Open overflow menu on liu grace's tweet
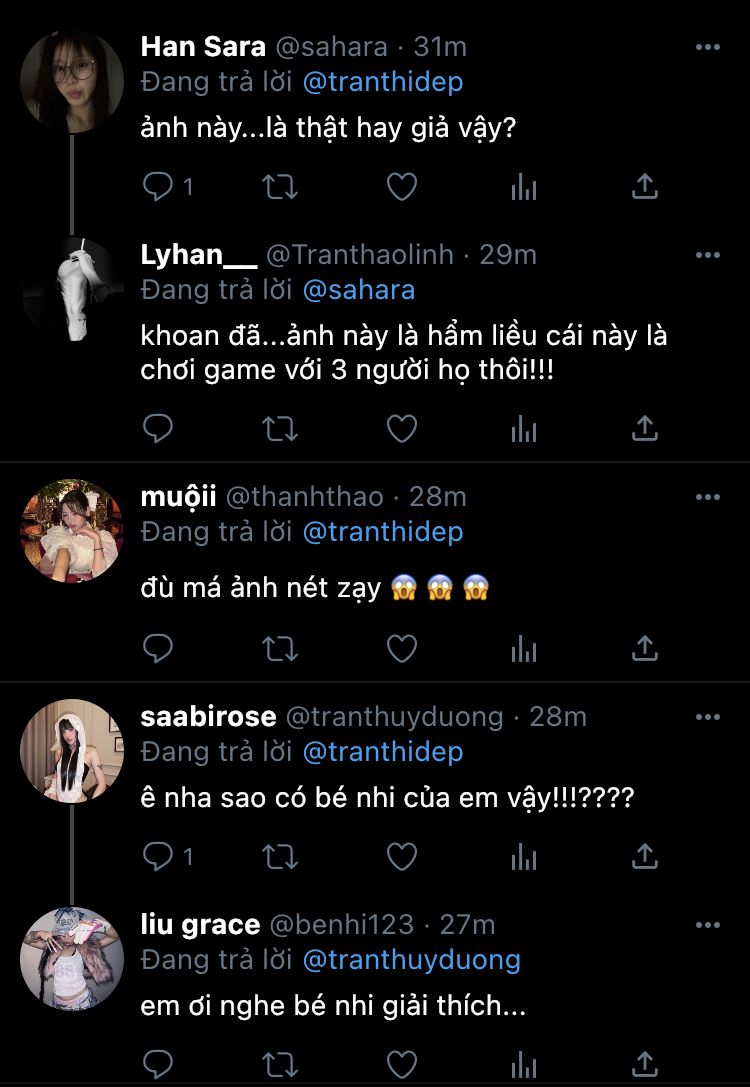 pos(708,925)
